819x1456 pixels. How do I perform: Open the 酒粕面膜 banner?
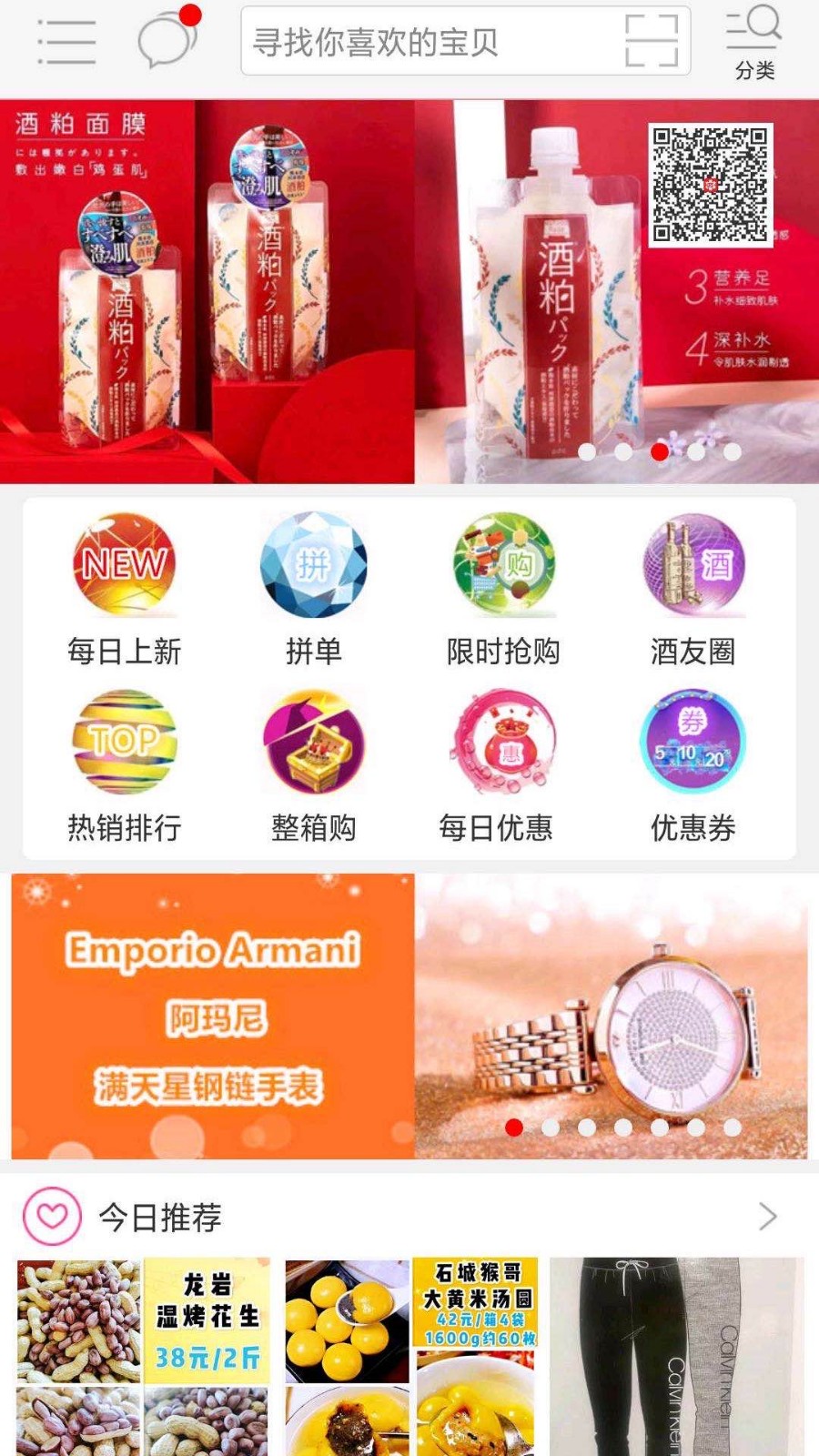click(x=409, y=291)
